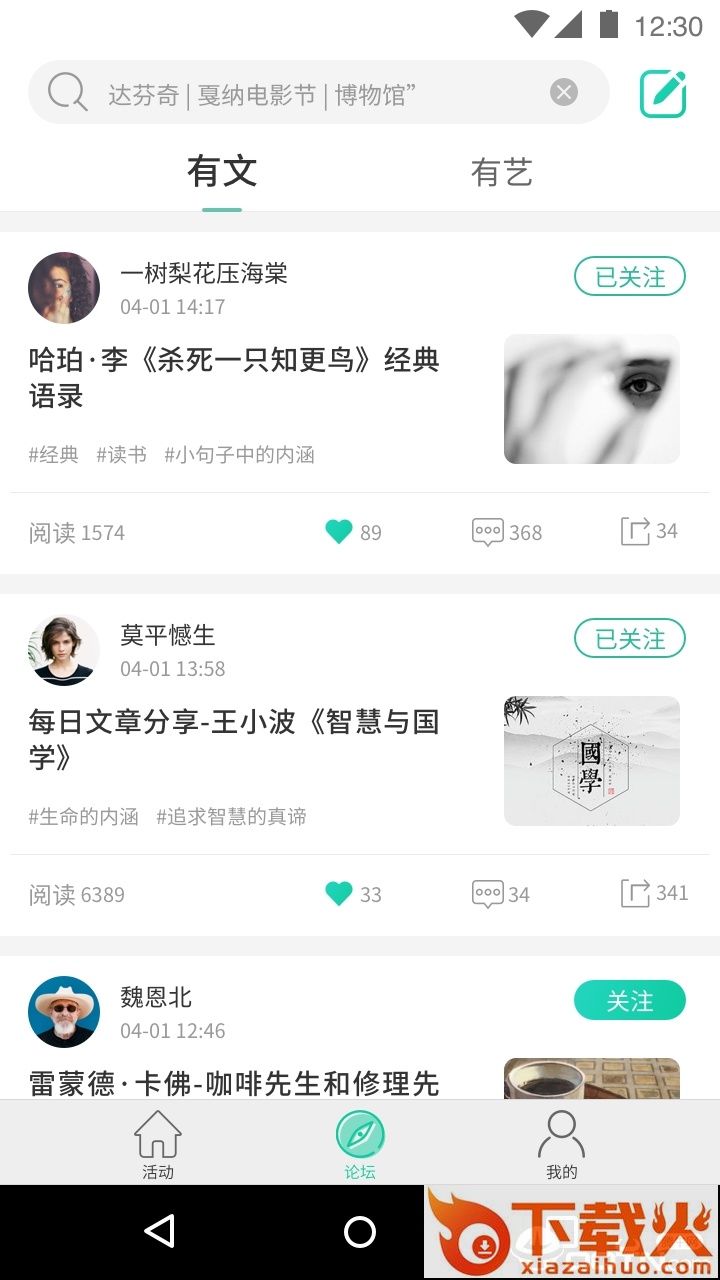720x1280 pixels.
Task: Go to the 活动 tab
Action: click(x=158, y=1144)
